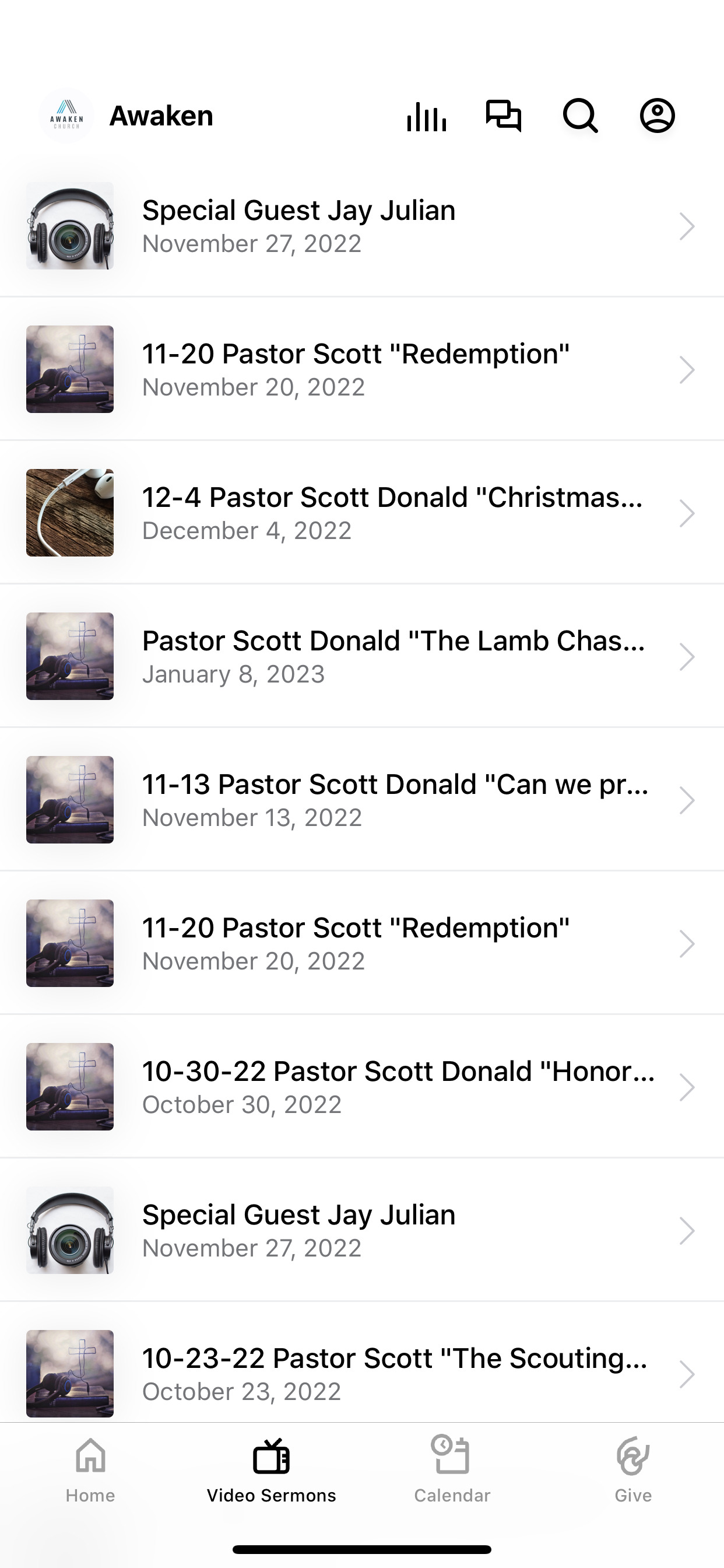Screen dimensions: 724x1568
Task: Tap the search magnifier icon
Action: (581, 116)
